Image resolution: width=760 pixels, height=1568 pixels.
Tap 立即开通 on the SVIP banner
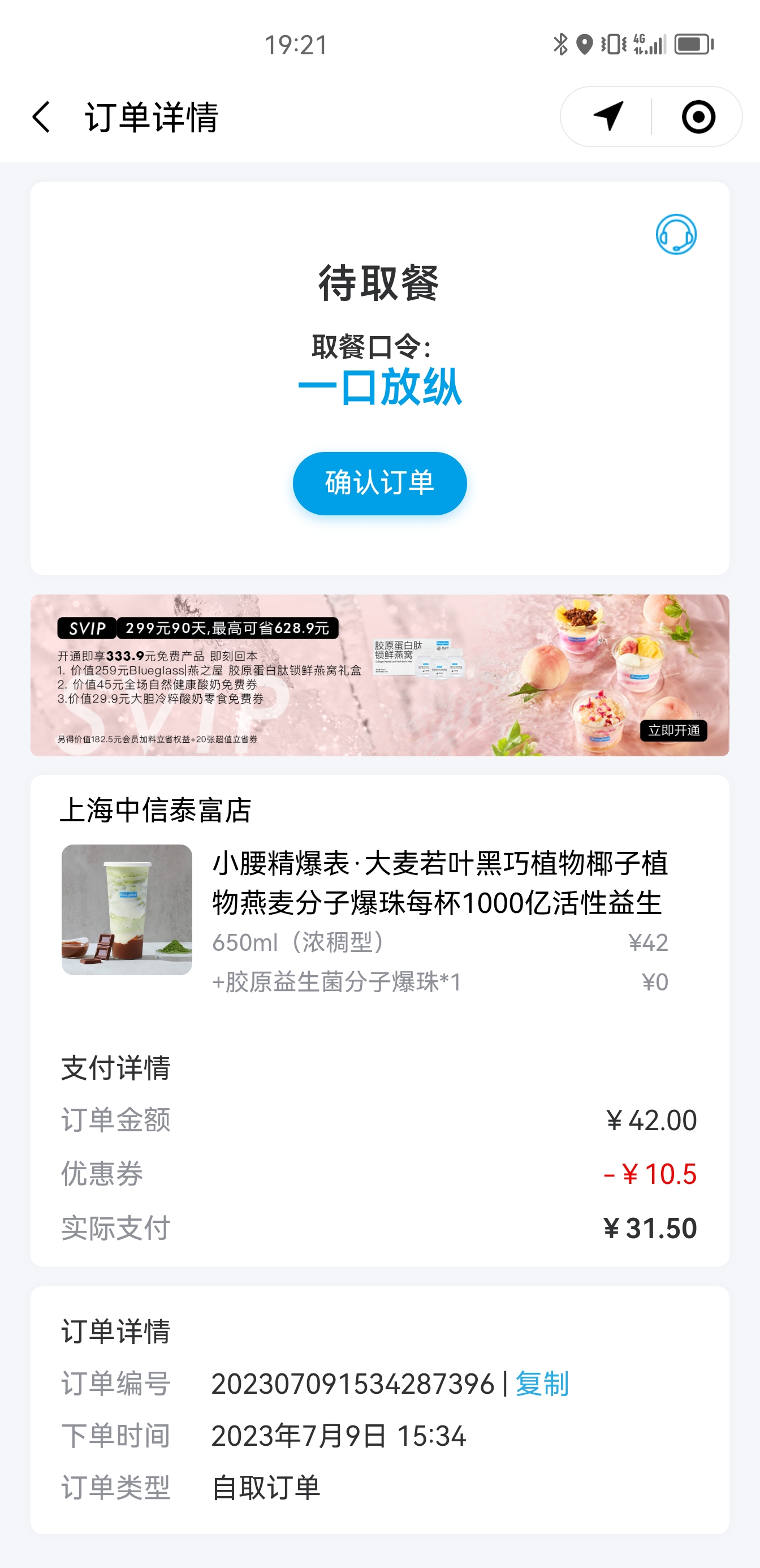(673, 730)
